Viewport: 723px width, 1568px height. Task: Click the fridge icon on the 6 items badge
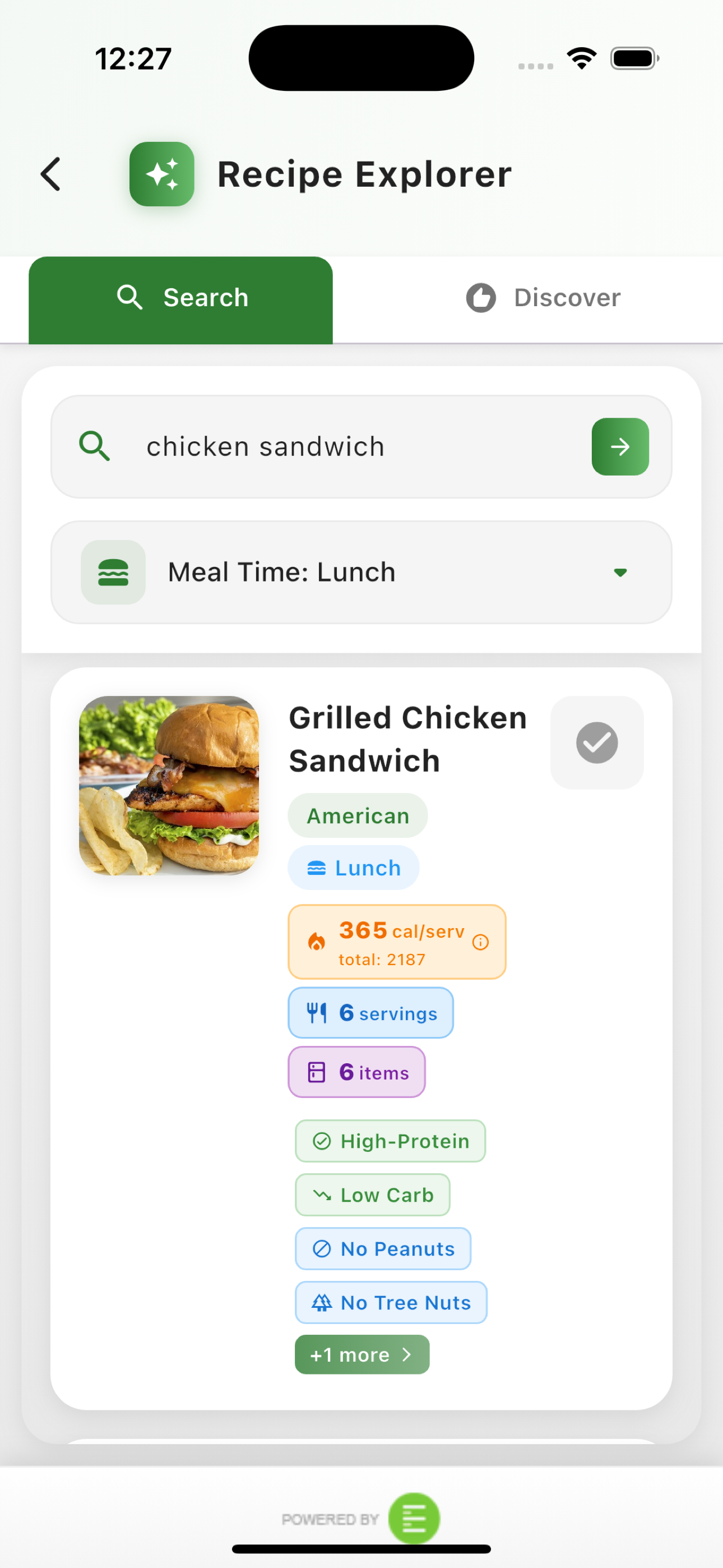(x=316, y=1072)
